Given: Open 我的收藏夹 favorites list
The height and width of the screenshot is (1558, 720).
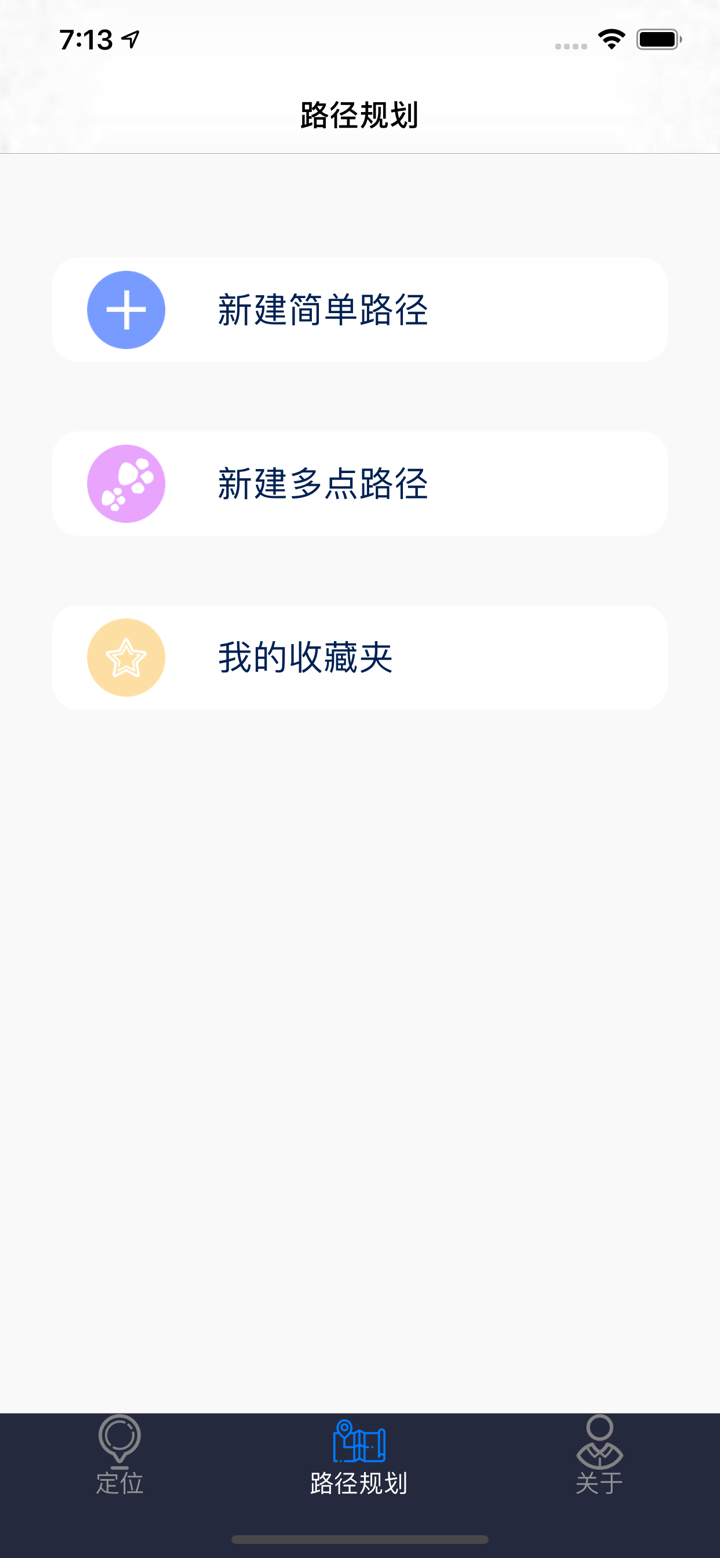Looking at the screenshot, I should click(360, 657).
